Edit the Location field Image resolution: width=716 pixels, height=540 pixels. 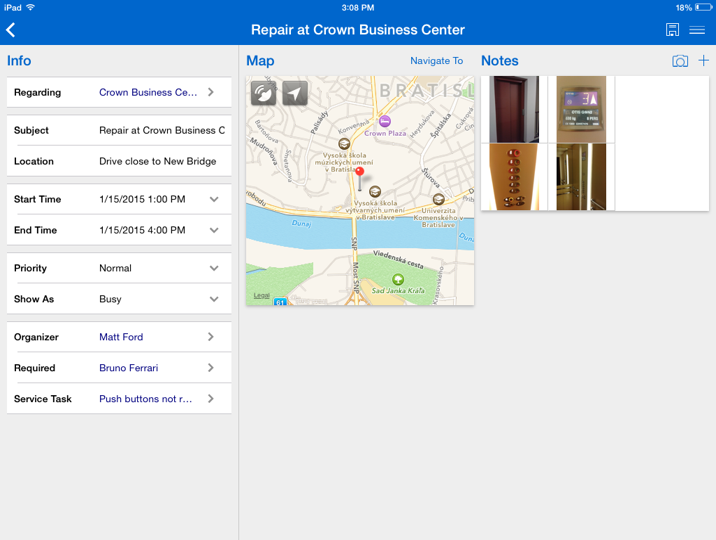coord(161,161)
